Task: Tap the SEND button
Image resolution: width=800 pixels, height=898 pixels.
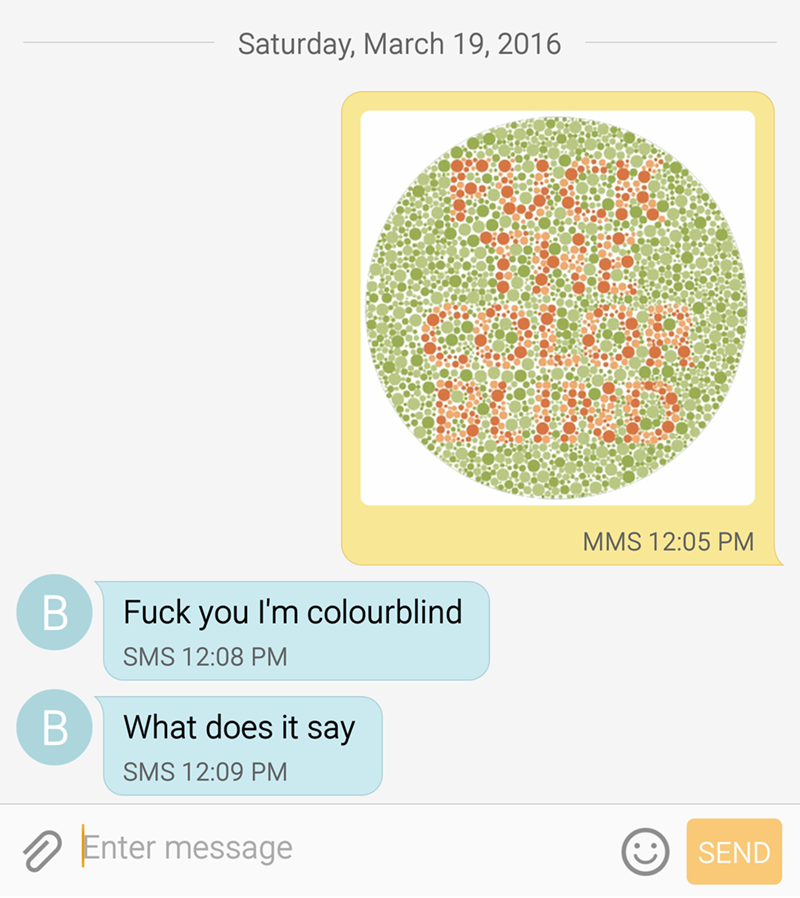Action: 734,852
